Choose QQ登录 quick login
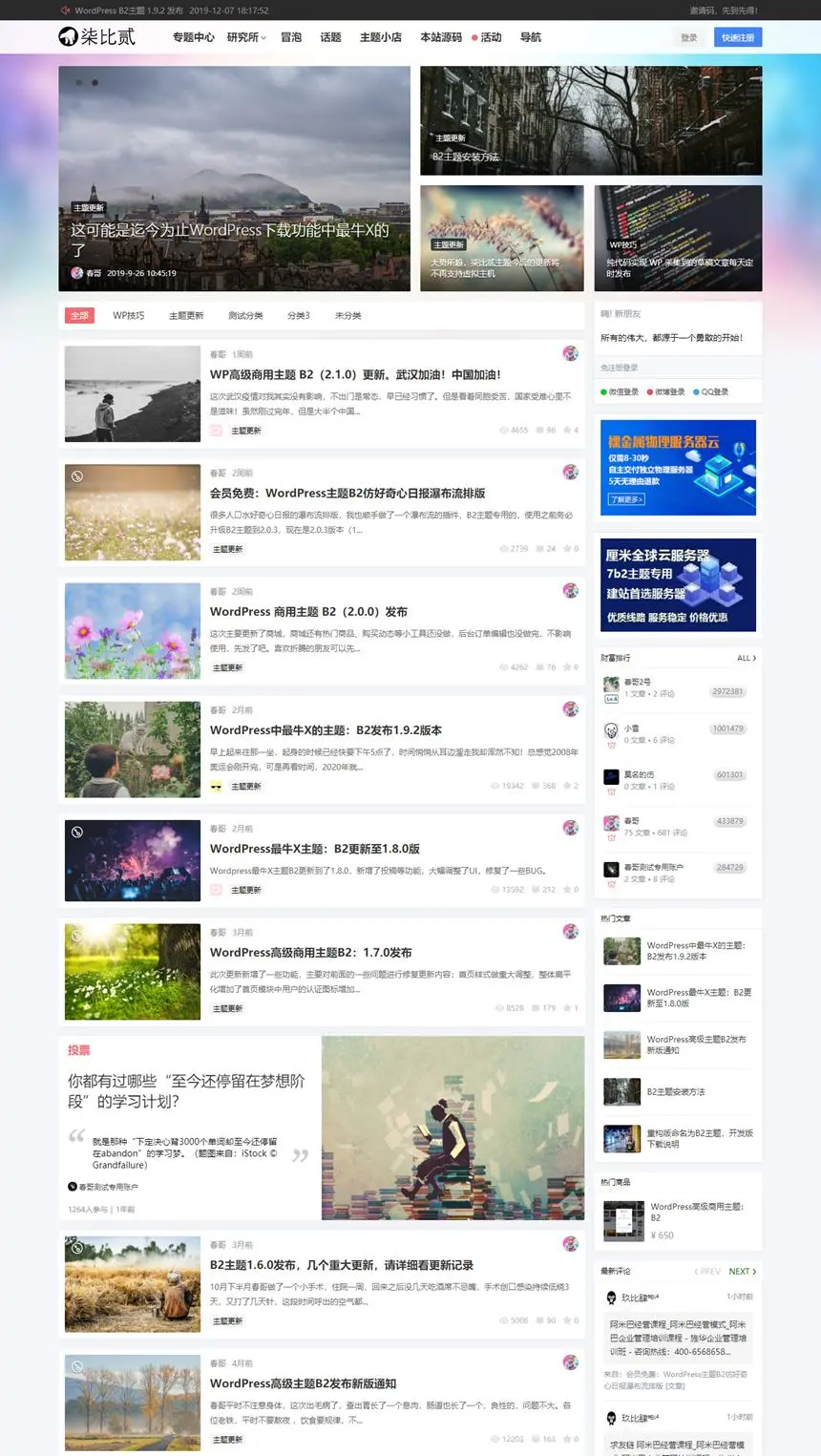Viewport: 821px width, 1456px height. 711,392
